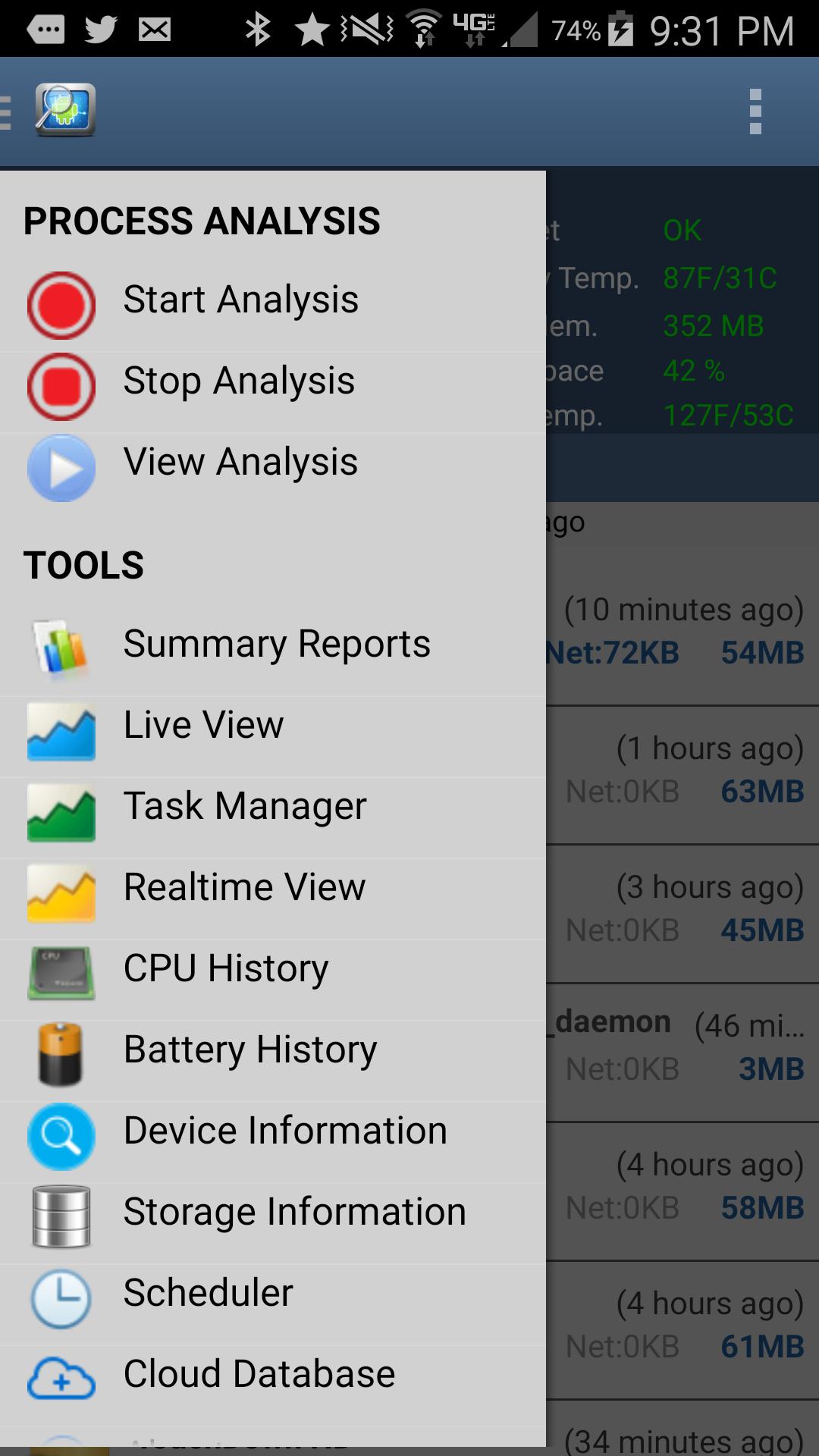The width and height of the screenshot is (819, 1456).
Task: Open 'Cloud Database'
Action: tap(258, 1373)
